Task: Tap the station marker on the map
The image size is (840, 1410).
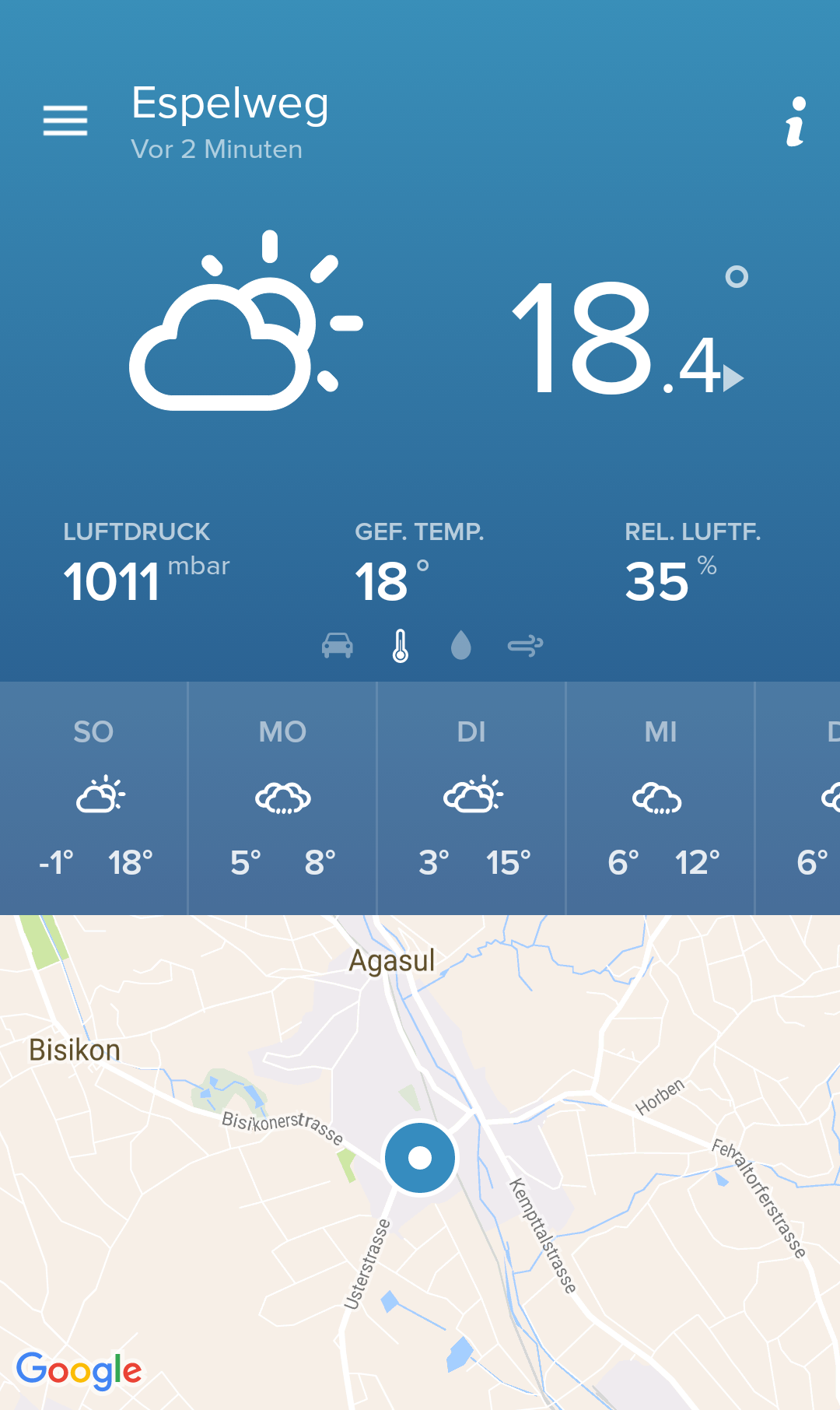Action: pyautogui.click(x=420, y=1158)
